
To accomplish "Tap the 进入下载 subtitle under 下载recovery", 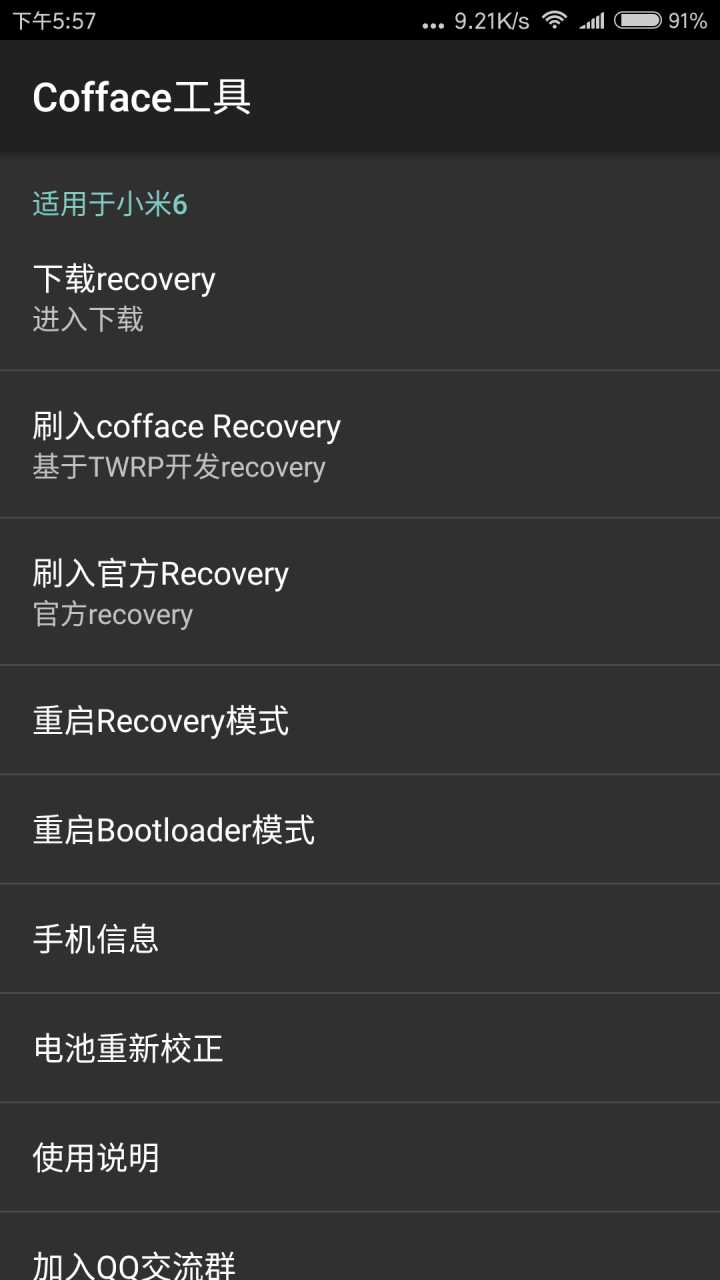I will tap(88, 320).
